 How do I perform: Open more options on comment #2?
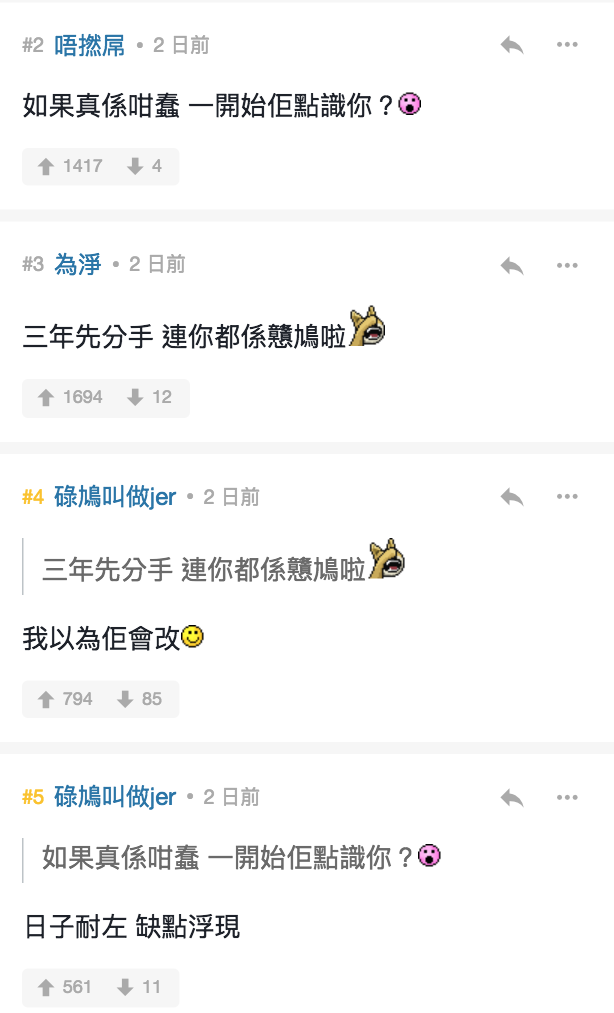click(567, 45)
